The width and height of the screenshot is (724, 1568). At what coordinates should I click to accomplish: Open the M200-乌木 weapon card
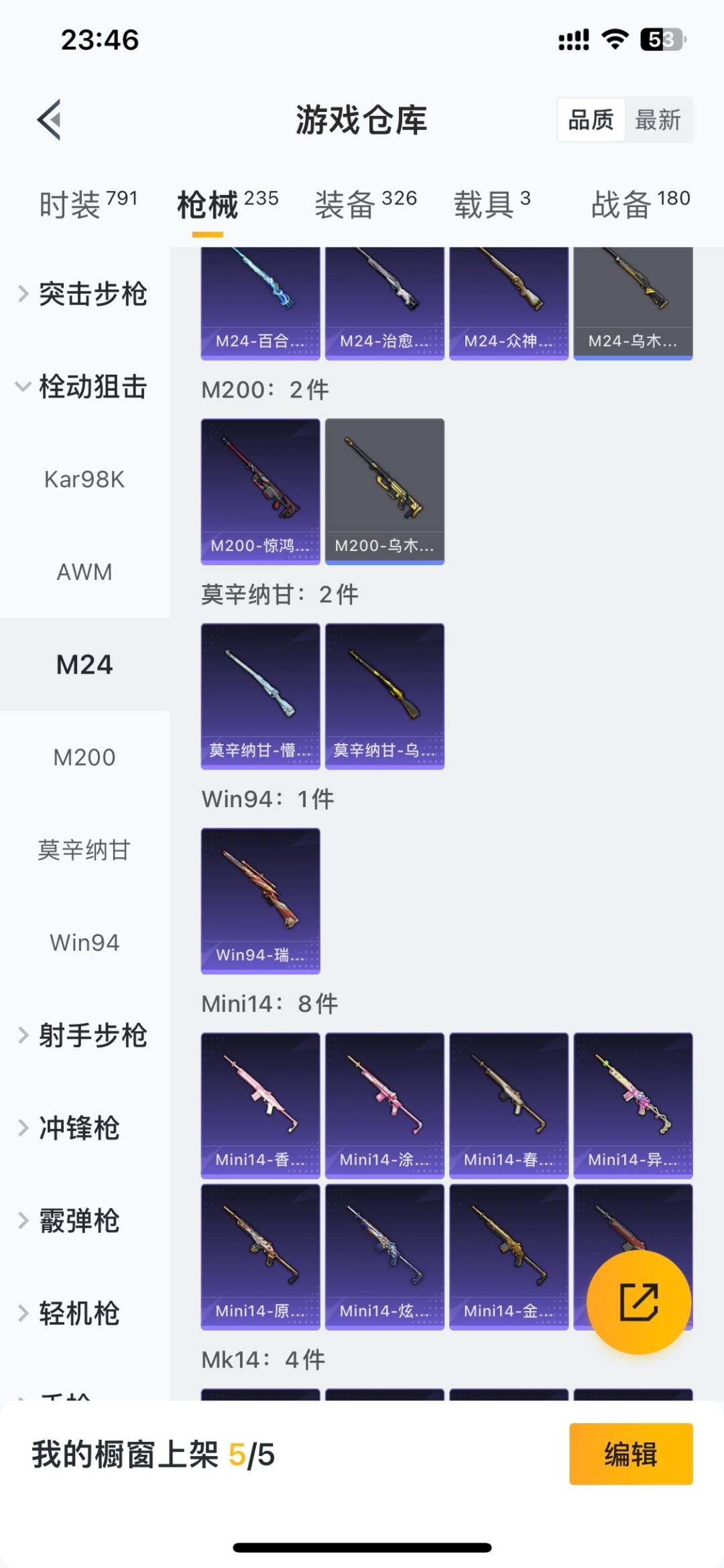click(384, 491)
